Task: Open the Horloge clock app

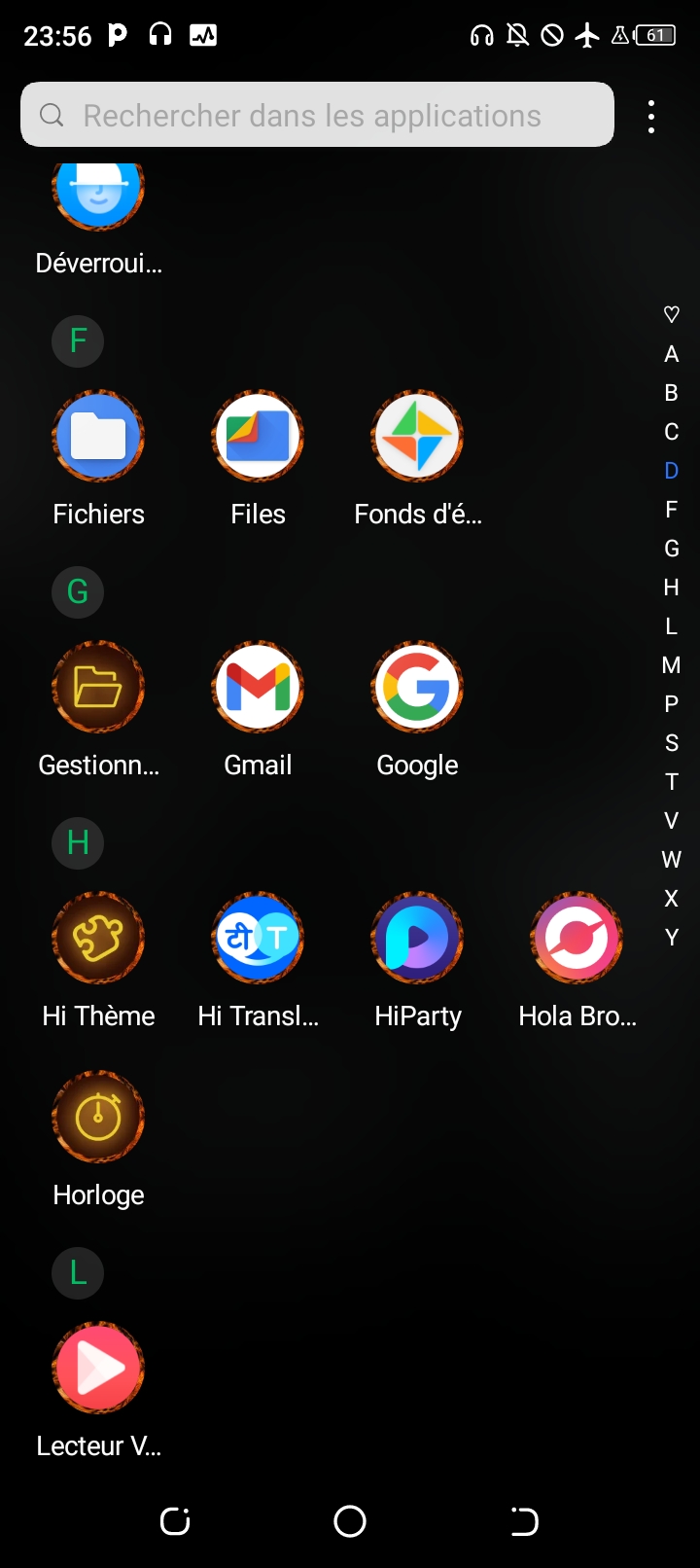Action: pos(98,1119)
